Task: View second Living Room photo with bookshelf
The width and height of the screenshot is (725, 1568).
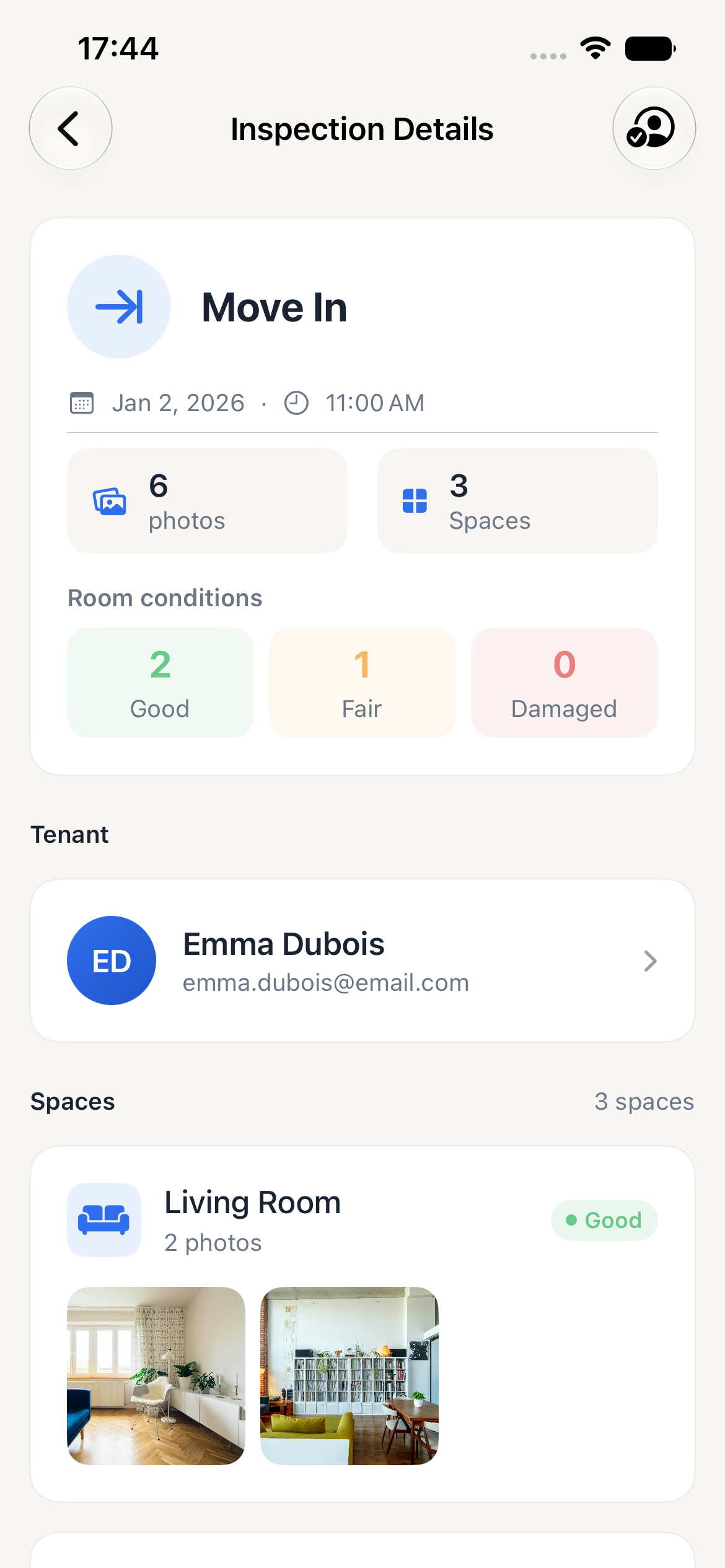Action: [349, 1375]
